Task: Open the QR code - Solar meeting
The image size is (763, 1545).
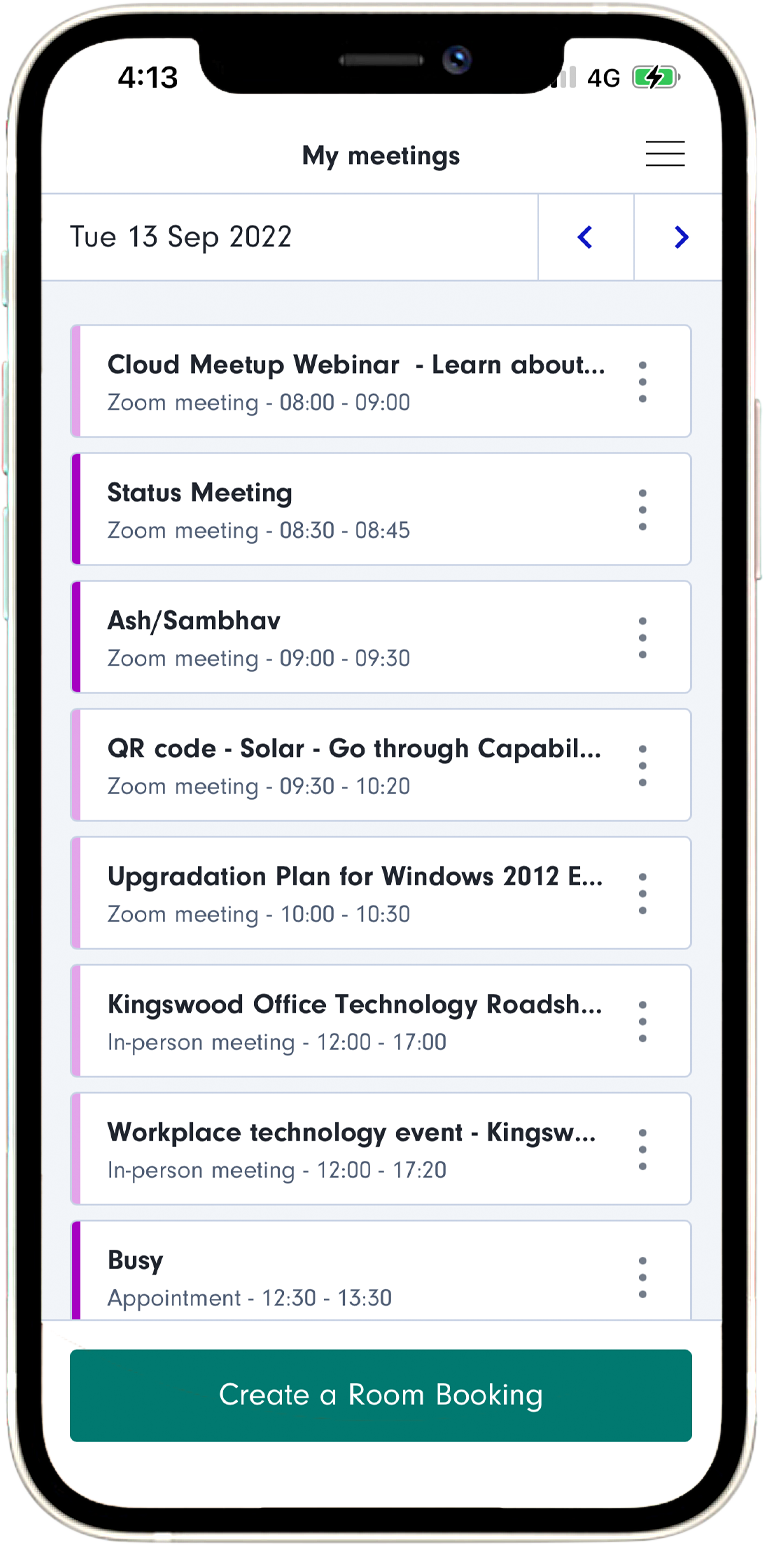Action: click(x=355, y=765)
